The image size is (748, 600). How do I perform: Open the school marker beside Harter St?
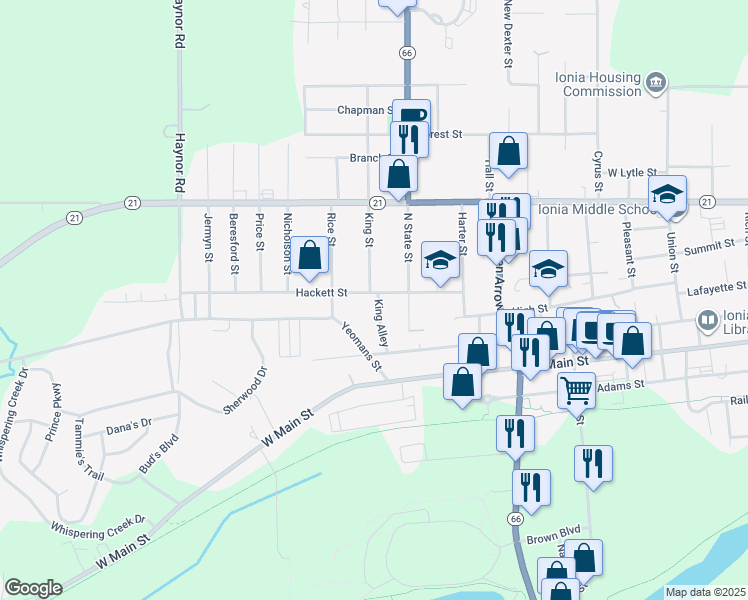pos(438,261)
